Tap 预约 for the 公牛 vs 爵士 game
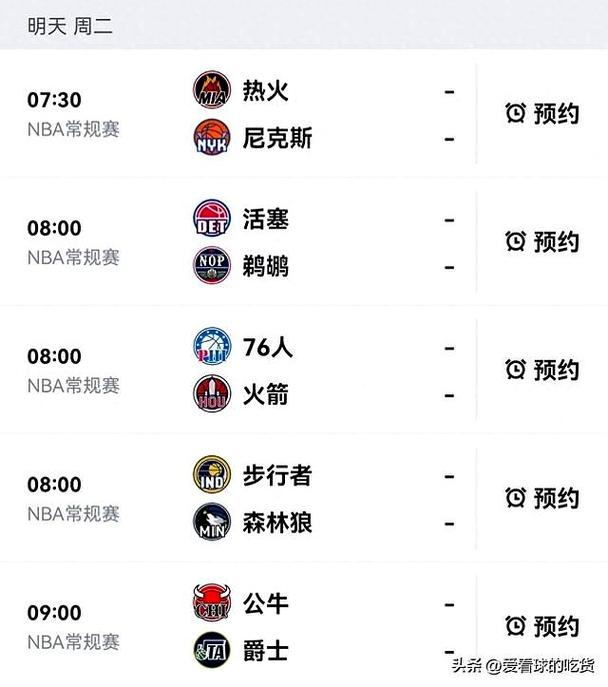Viewport: 608px width, 687px height. click(543, 627)
